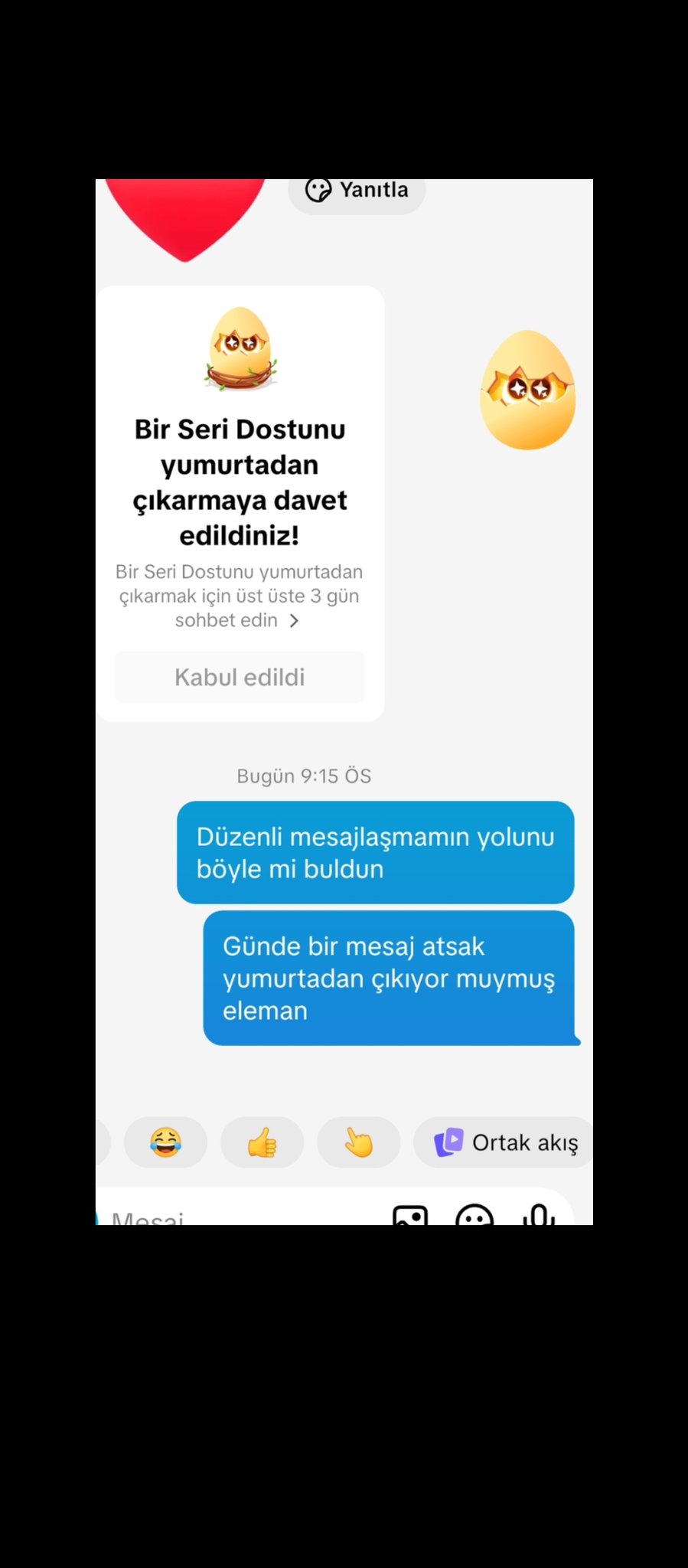Screen dimensions: 688x1568
Task: Tap the Yanıtla sticker reply button
Action: click(357, 191)
